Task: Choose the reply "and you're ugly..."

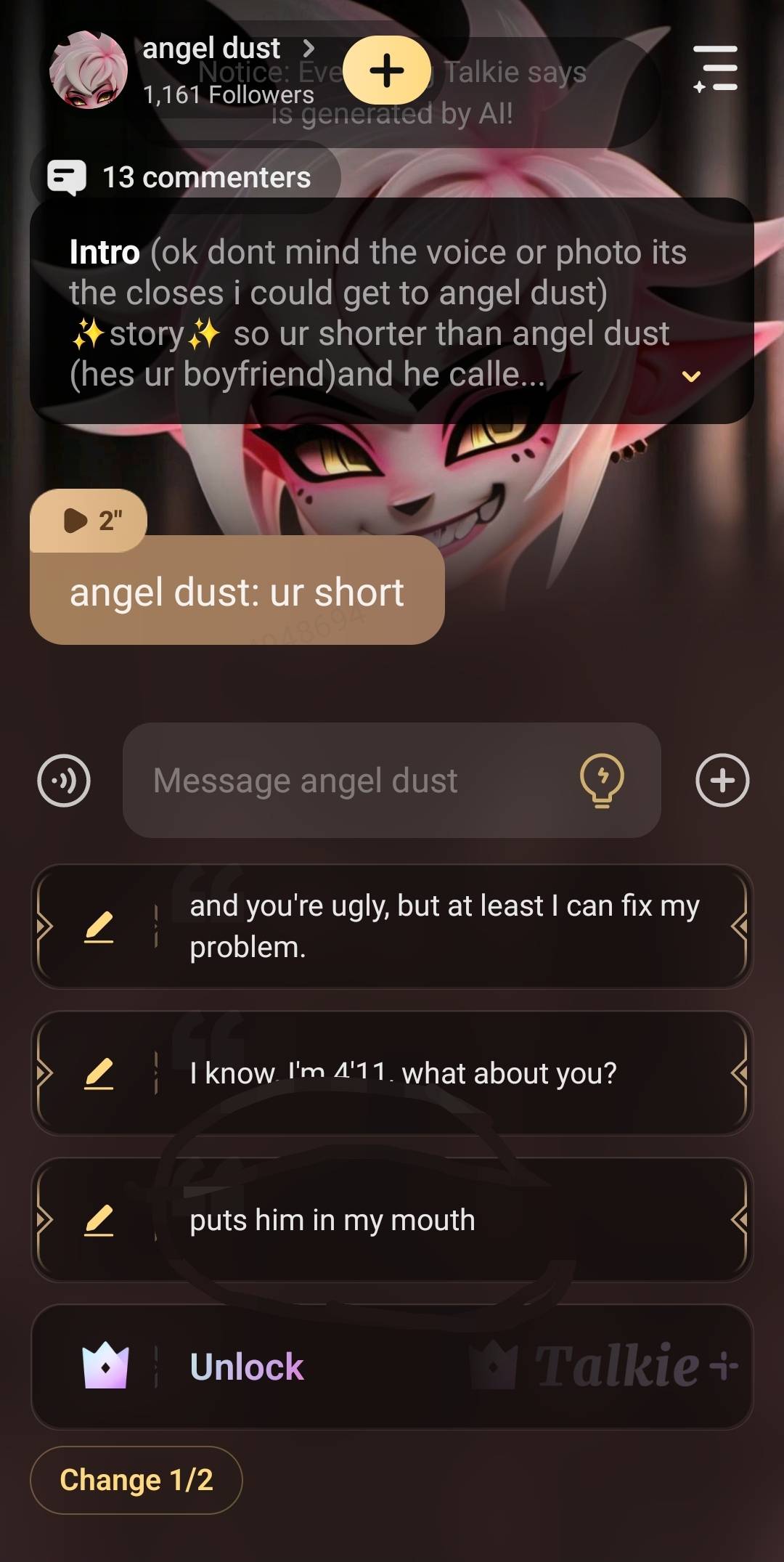Action: coord(443,926)
